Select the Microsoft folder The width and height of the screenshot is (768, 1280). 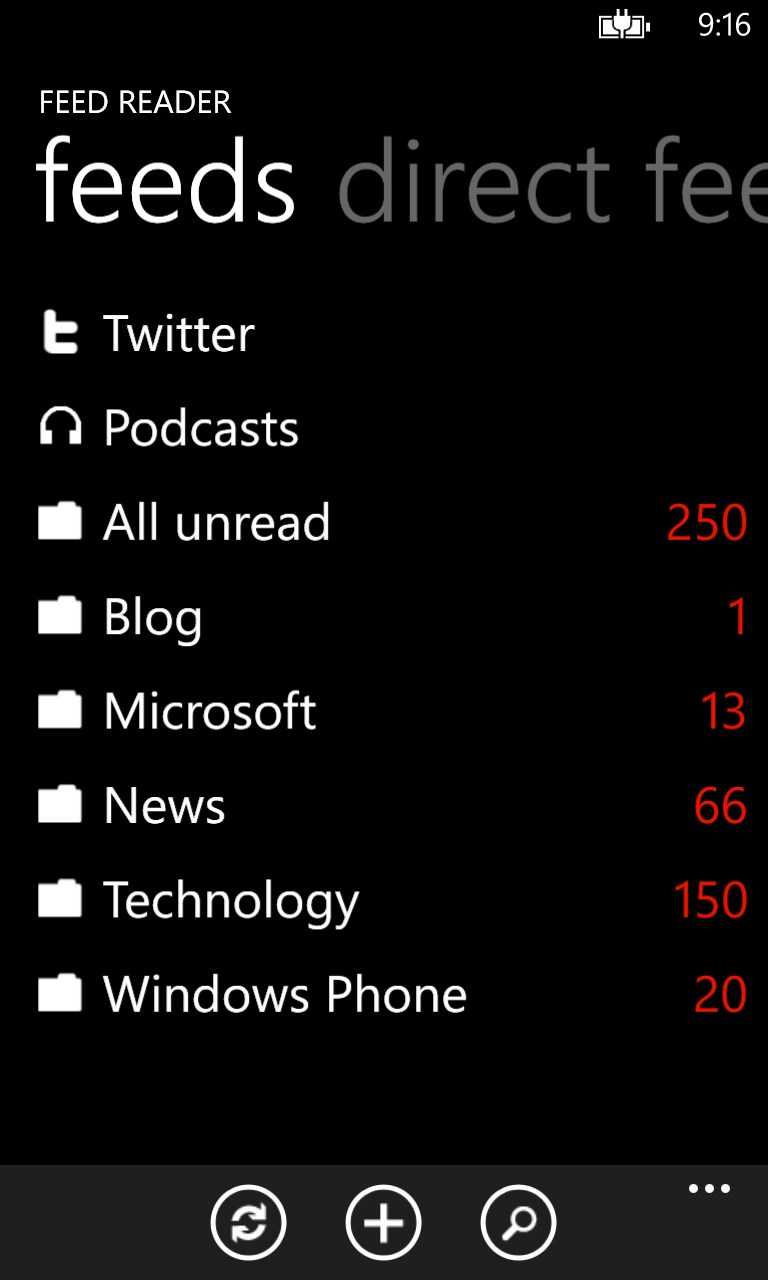tap(210, 711)
